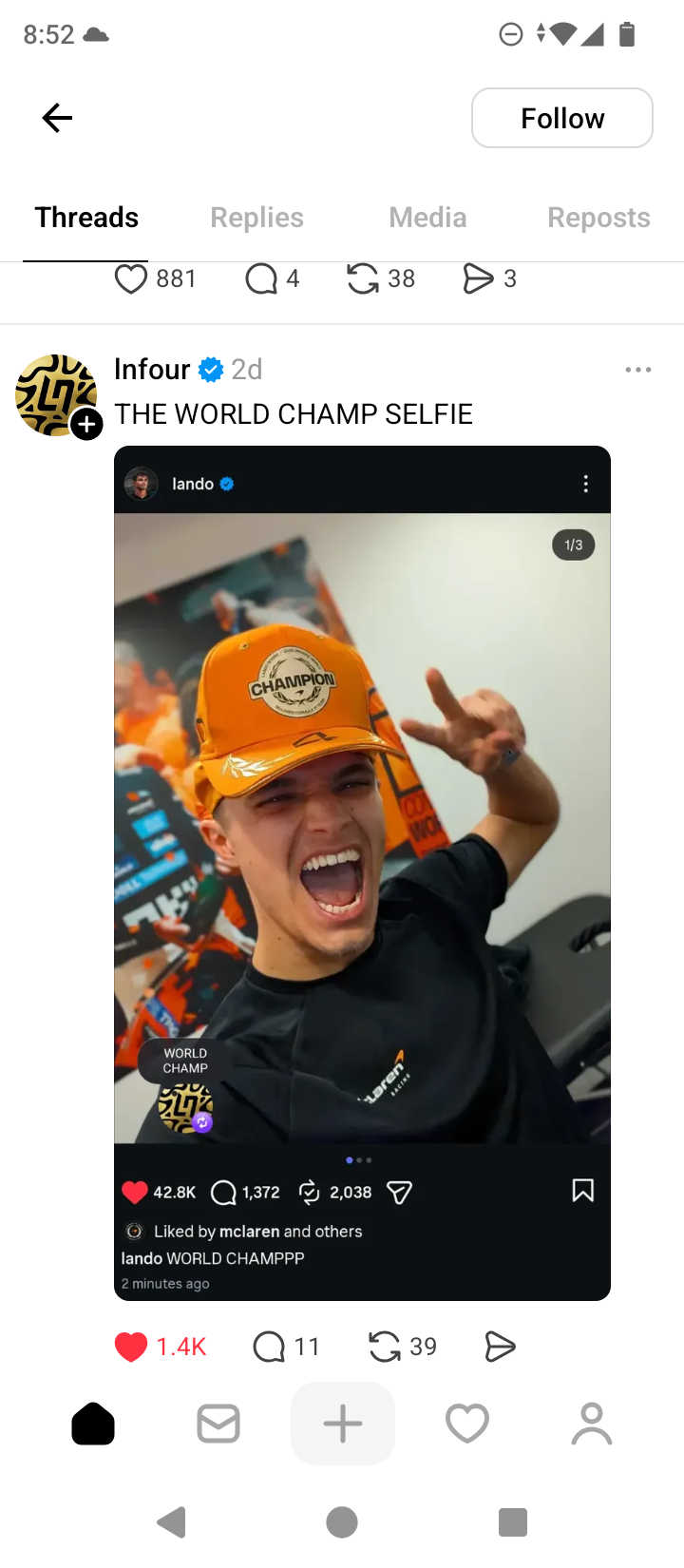Unlike the WORLD CHAMP SELFIE post
Image resolution: width=684 pixels, height=1568 pixels.
point(131,1347)
